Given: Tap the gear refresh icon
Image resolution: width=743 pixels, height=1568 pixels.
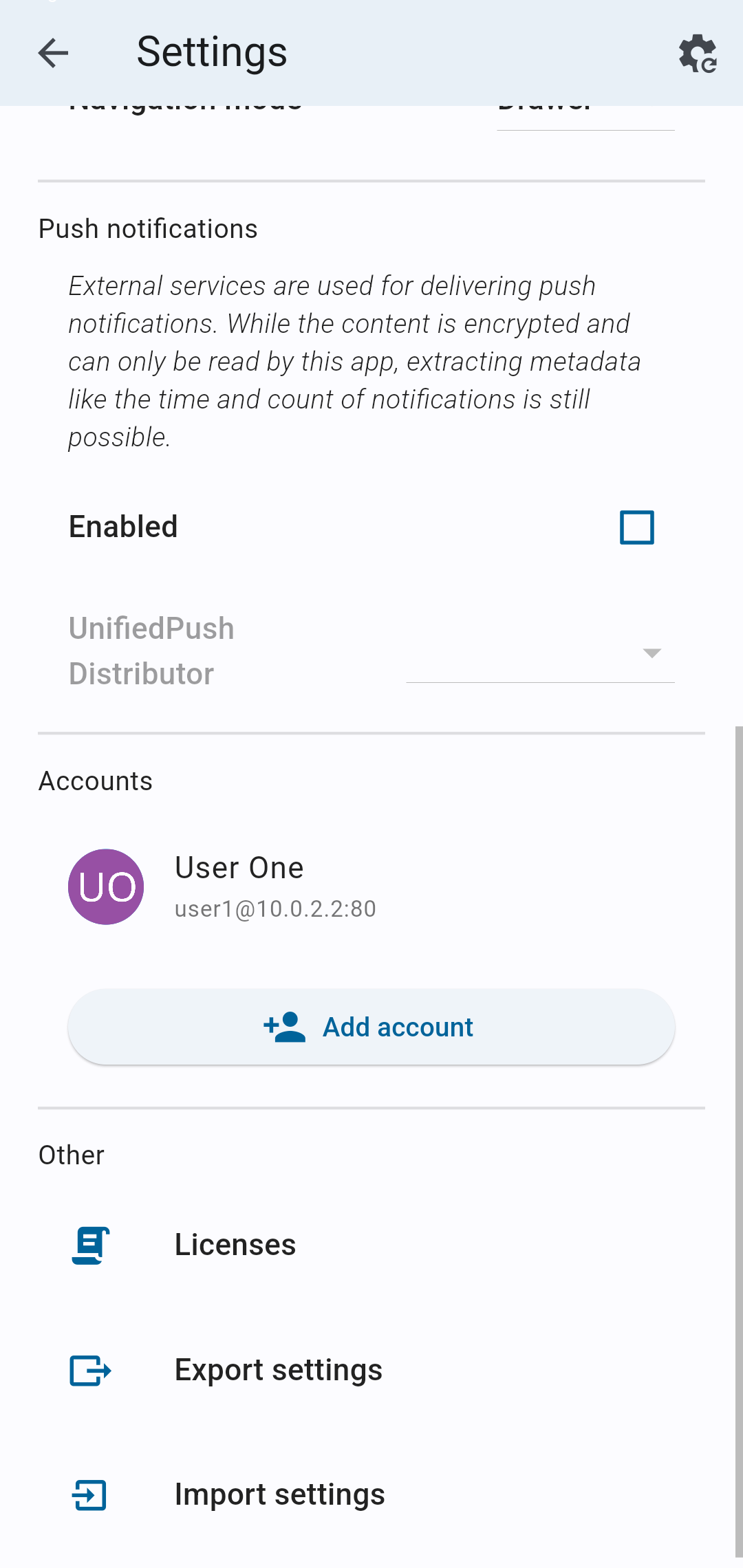Looking at the screenshot, I should [698, 53].
